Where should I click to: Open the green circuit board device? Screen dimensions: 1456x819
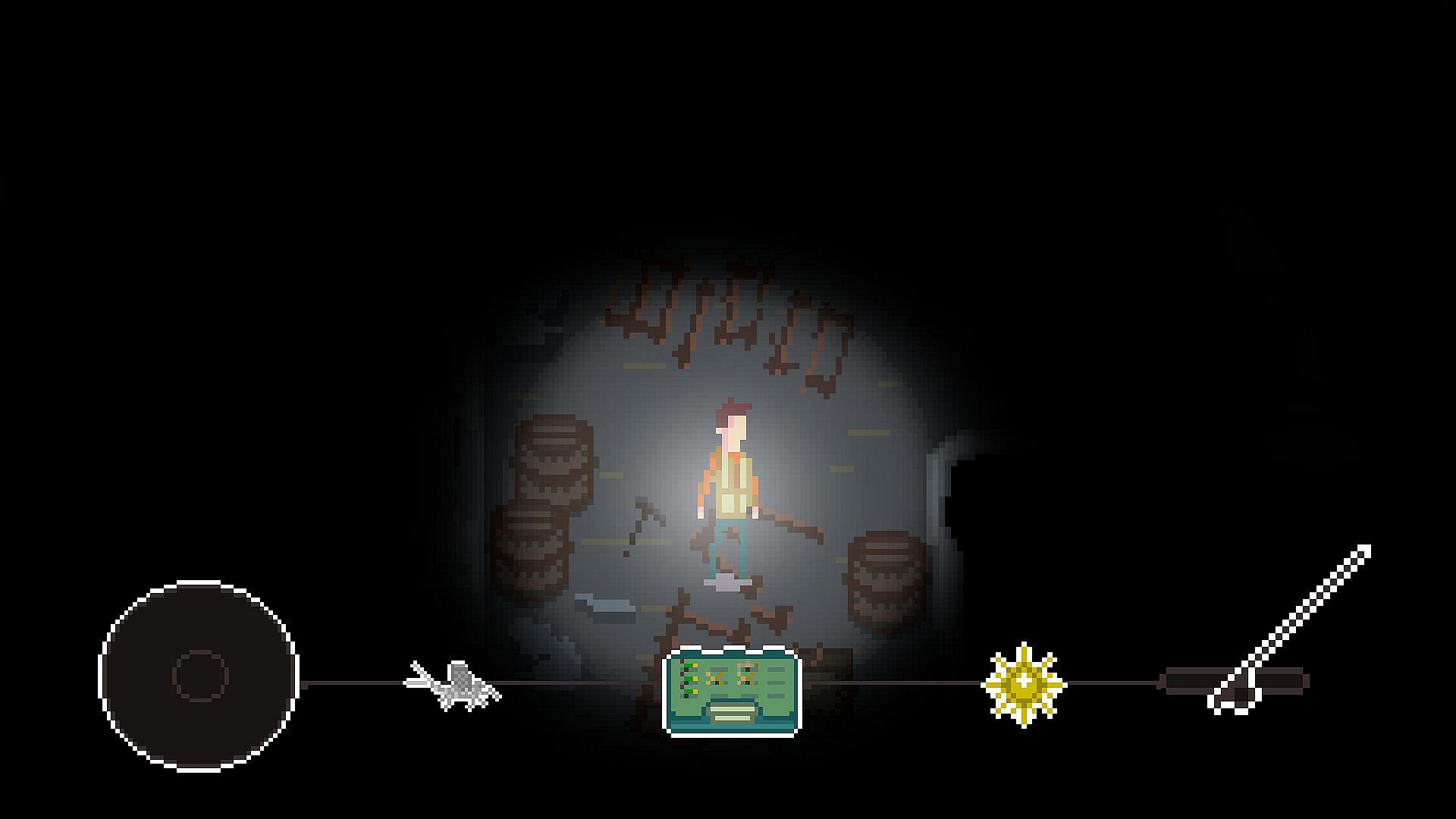coord(732,690)
